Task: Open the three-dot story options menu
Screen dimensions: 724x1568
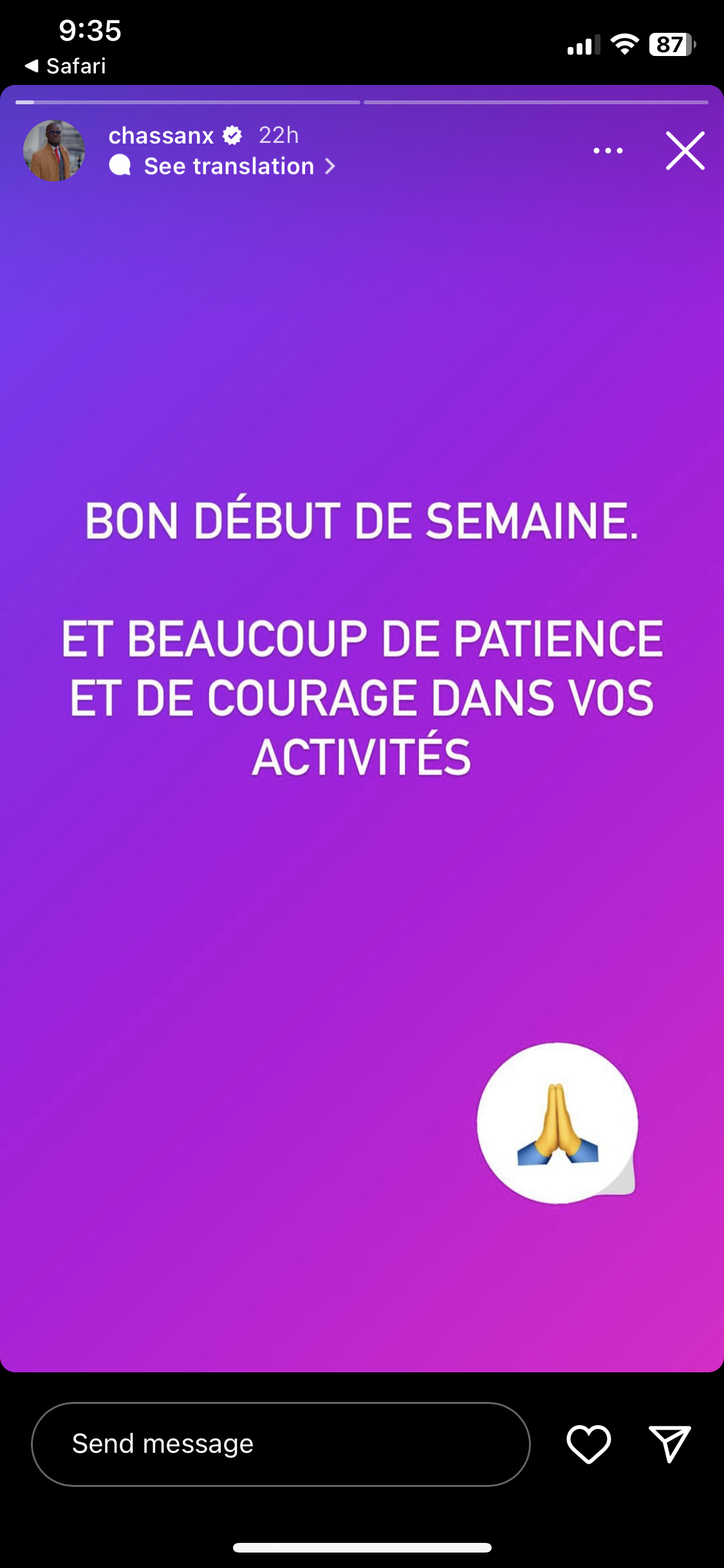Action: (x=608, y=151)
